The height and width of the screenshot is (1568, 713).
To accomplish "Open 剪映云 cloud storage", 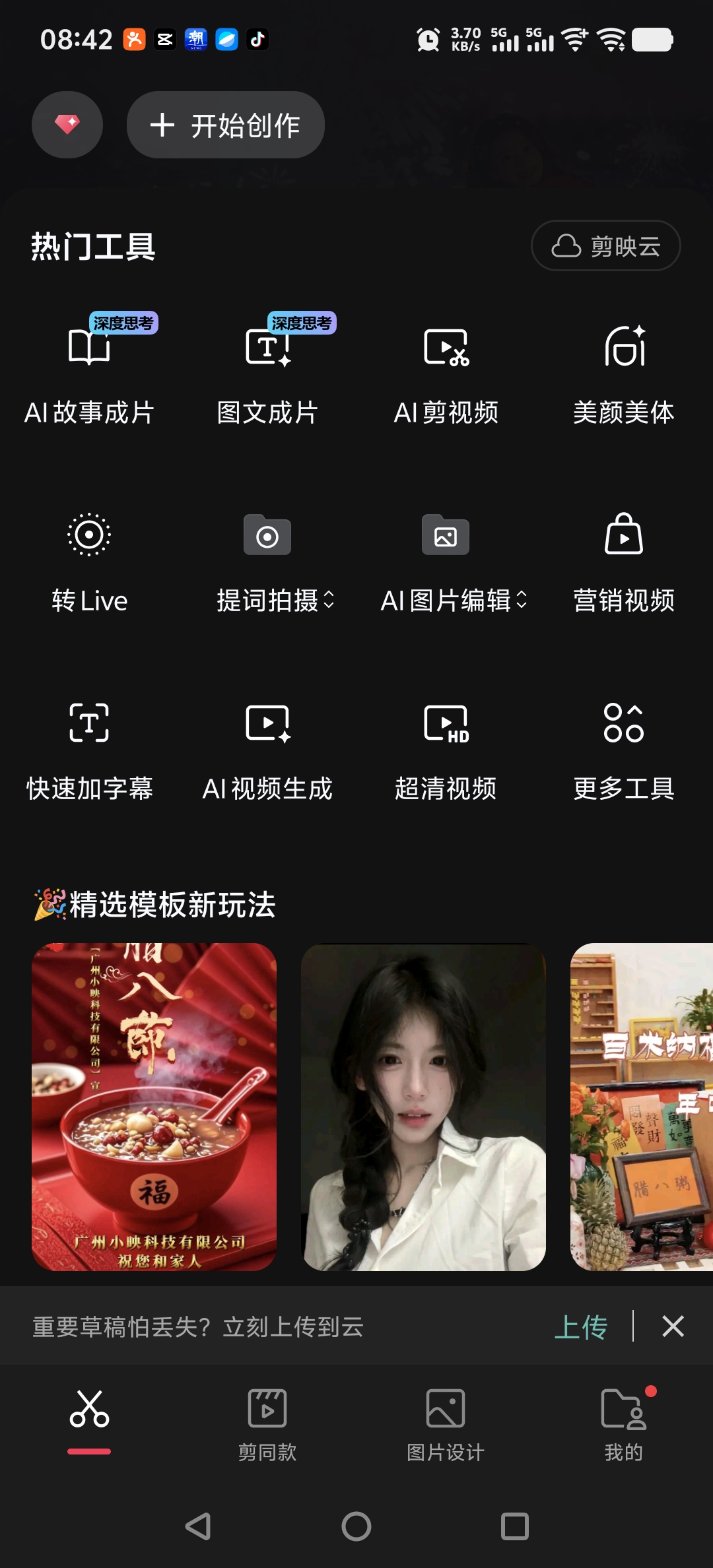I will (x=605, y=246).
